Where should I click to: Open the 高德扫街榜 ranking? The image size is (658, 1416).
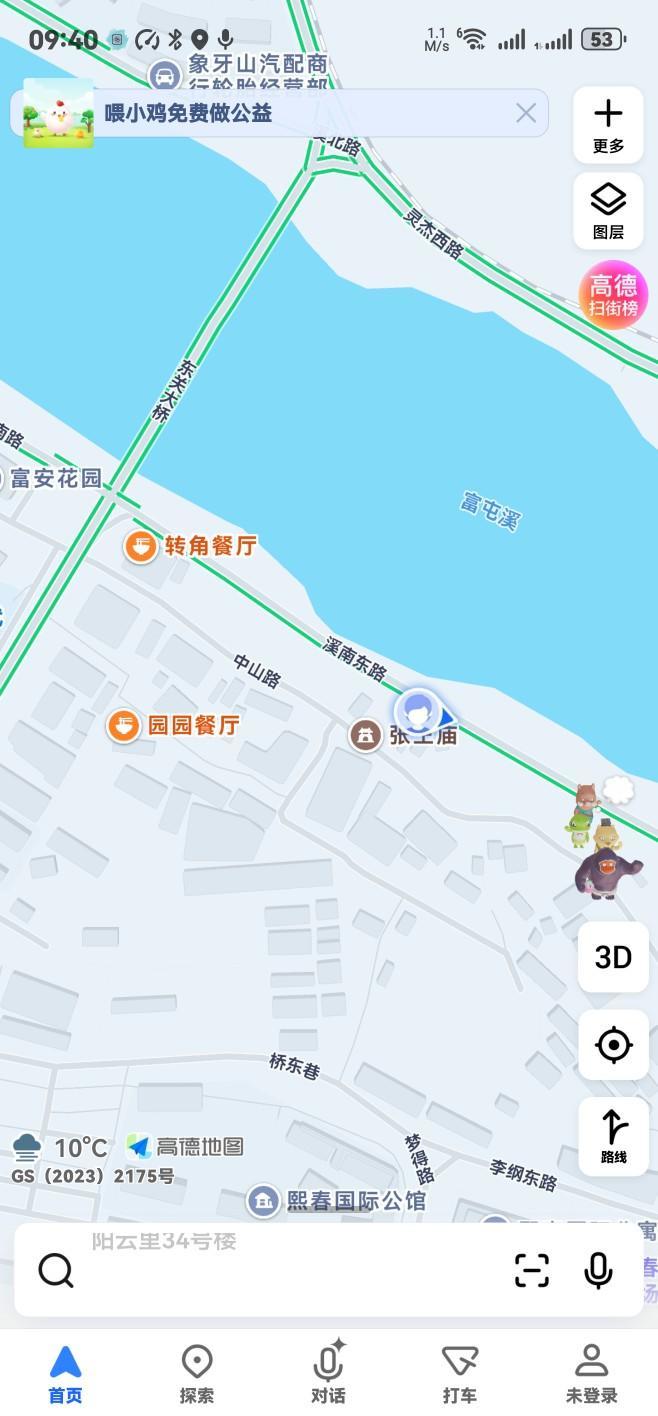pos(613,295)
